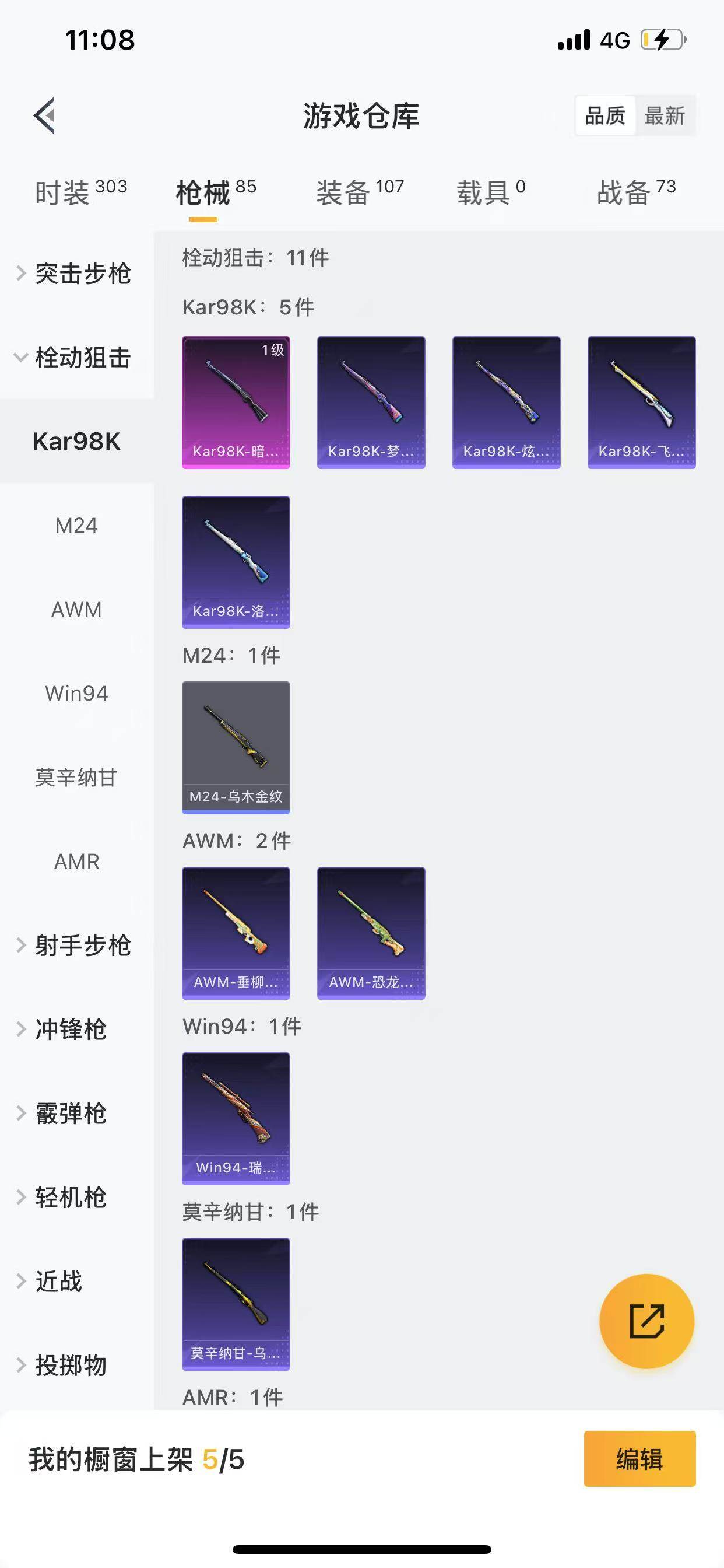
Task: Select AWM in the sidebar
Action: (76, 608)
